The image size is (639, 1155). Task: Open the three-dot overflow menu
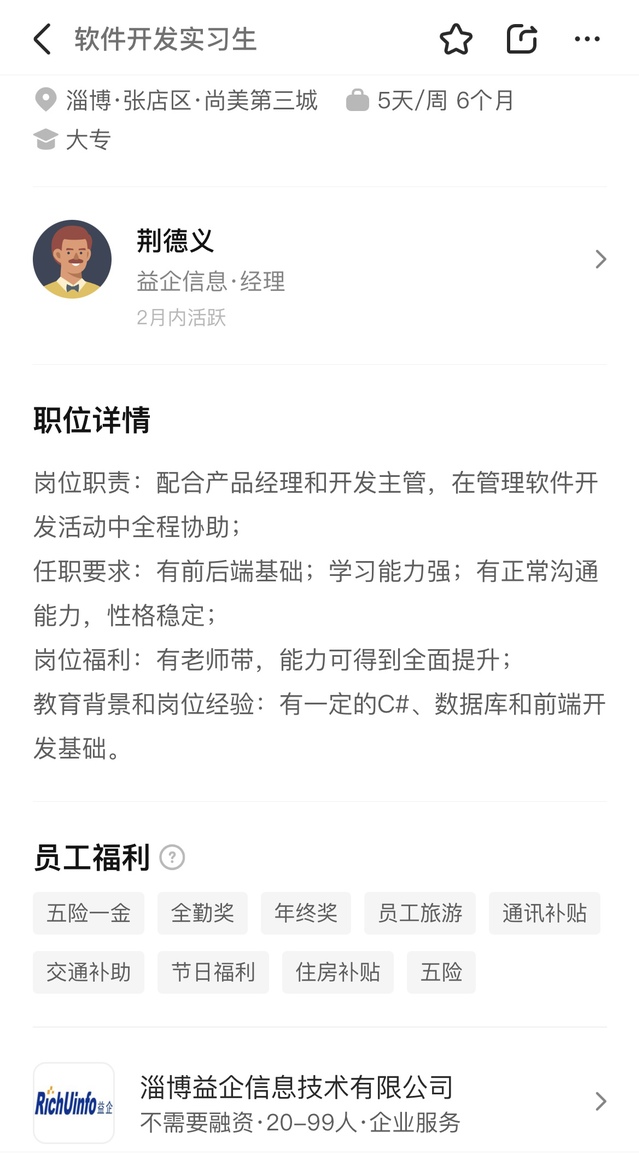[587, 40]
